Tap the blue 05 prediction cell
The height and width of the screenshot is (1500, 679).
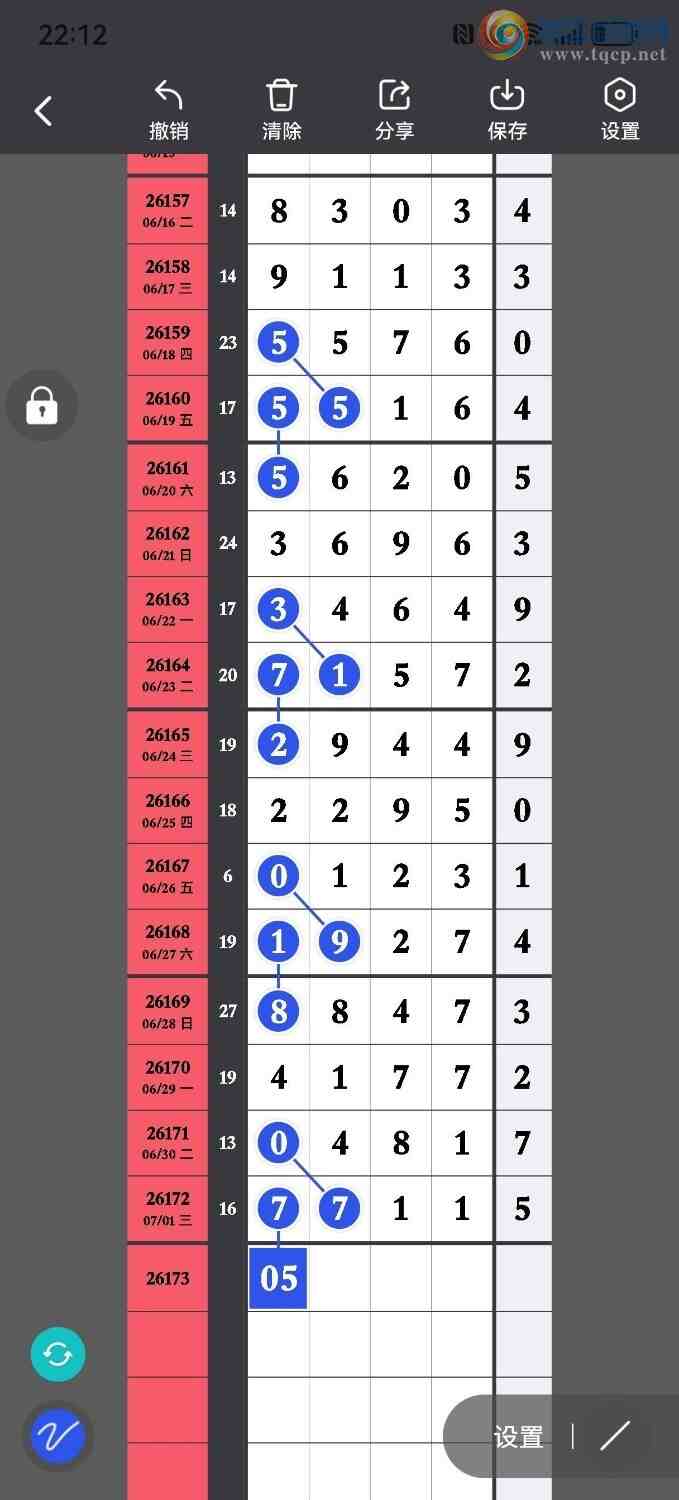click(x=278, y=1278)
